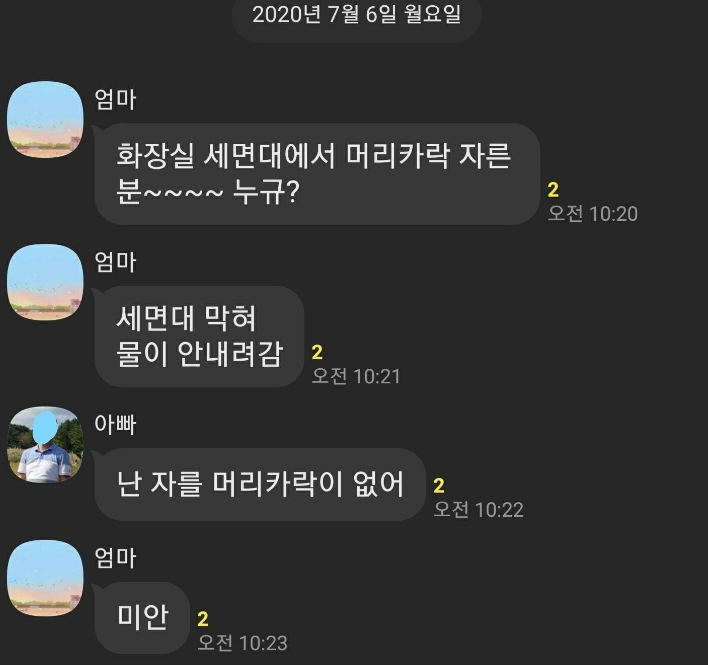Open 아빠's profile picture
This screenshot has height=665, width=708.
pyautogui.click(x=45, y=444)
